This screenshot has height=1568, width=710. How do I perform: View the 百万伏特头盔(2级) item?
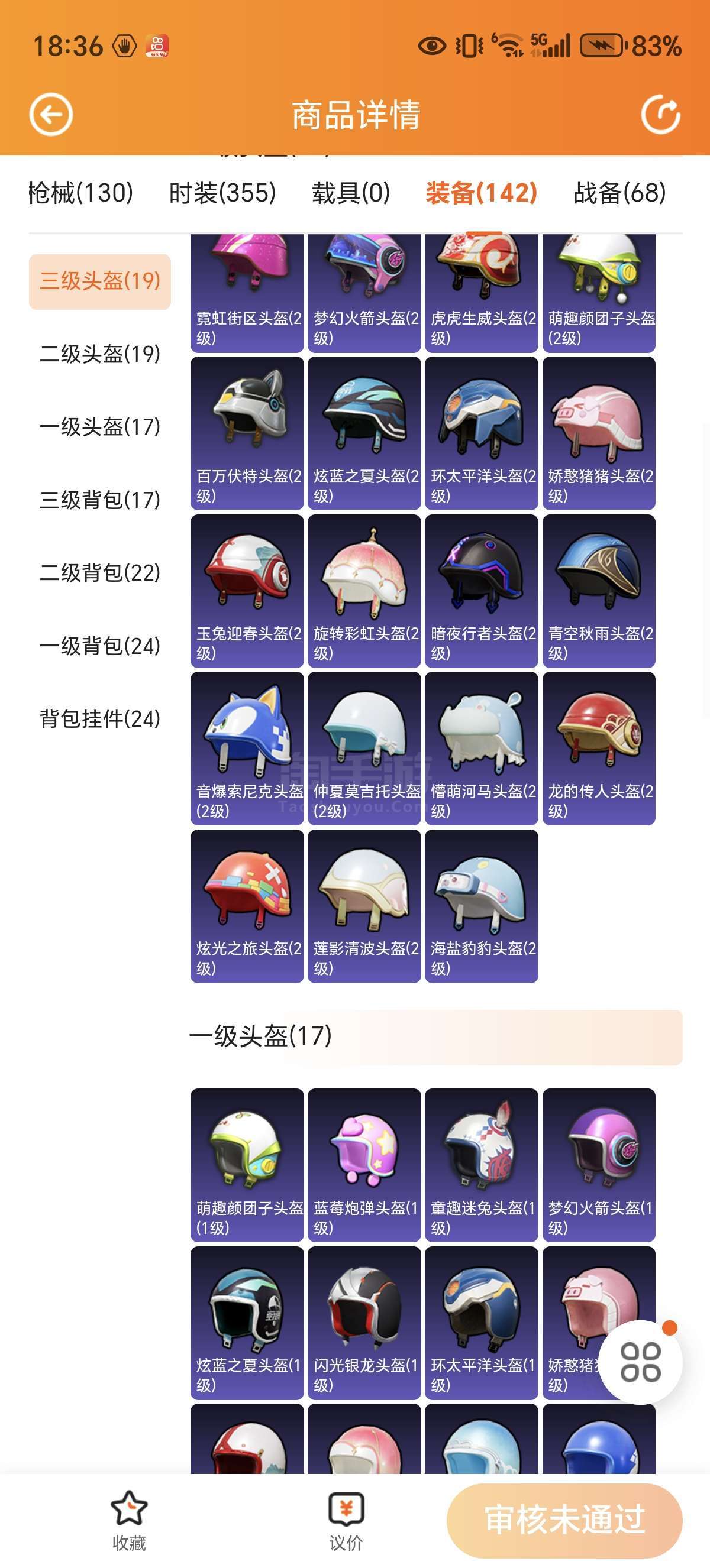click(x=247, y=433)
